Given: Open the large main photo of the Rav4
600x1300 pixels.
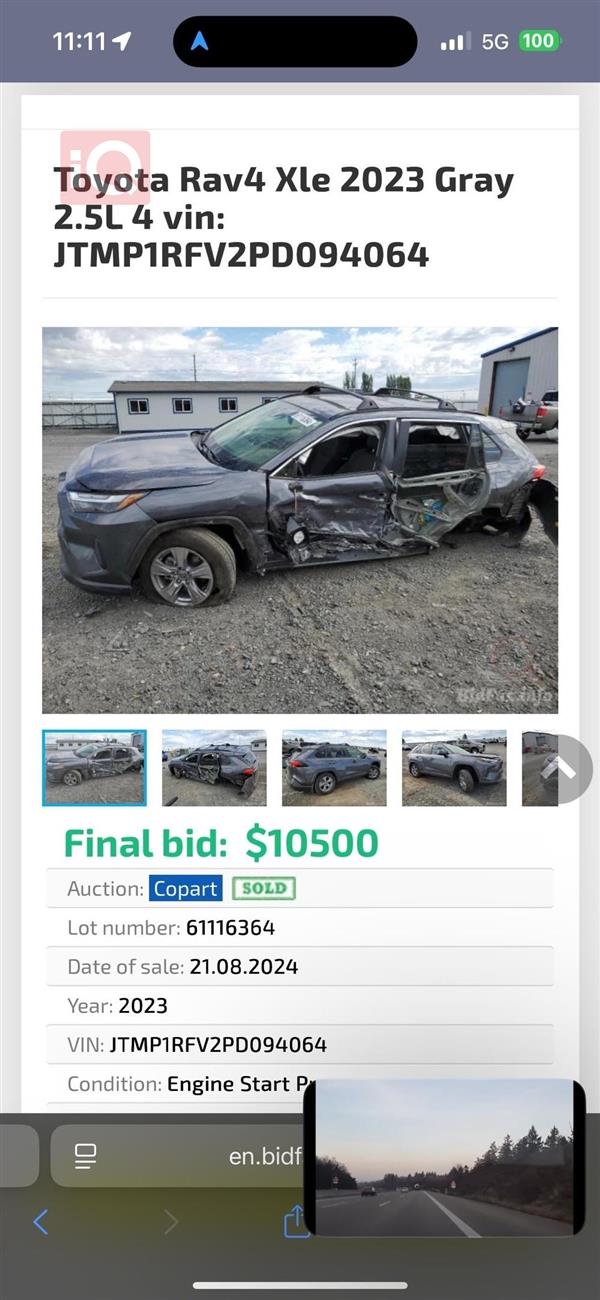Looking at the screenshot, I should [x=300, y=520].
